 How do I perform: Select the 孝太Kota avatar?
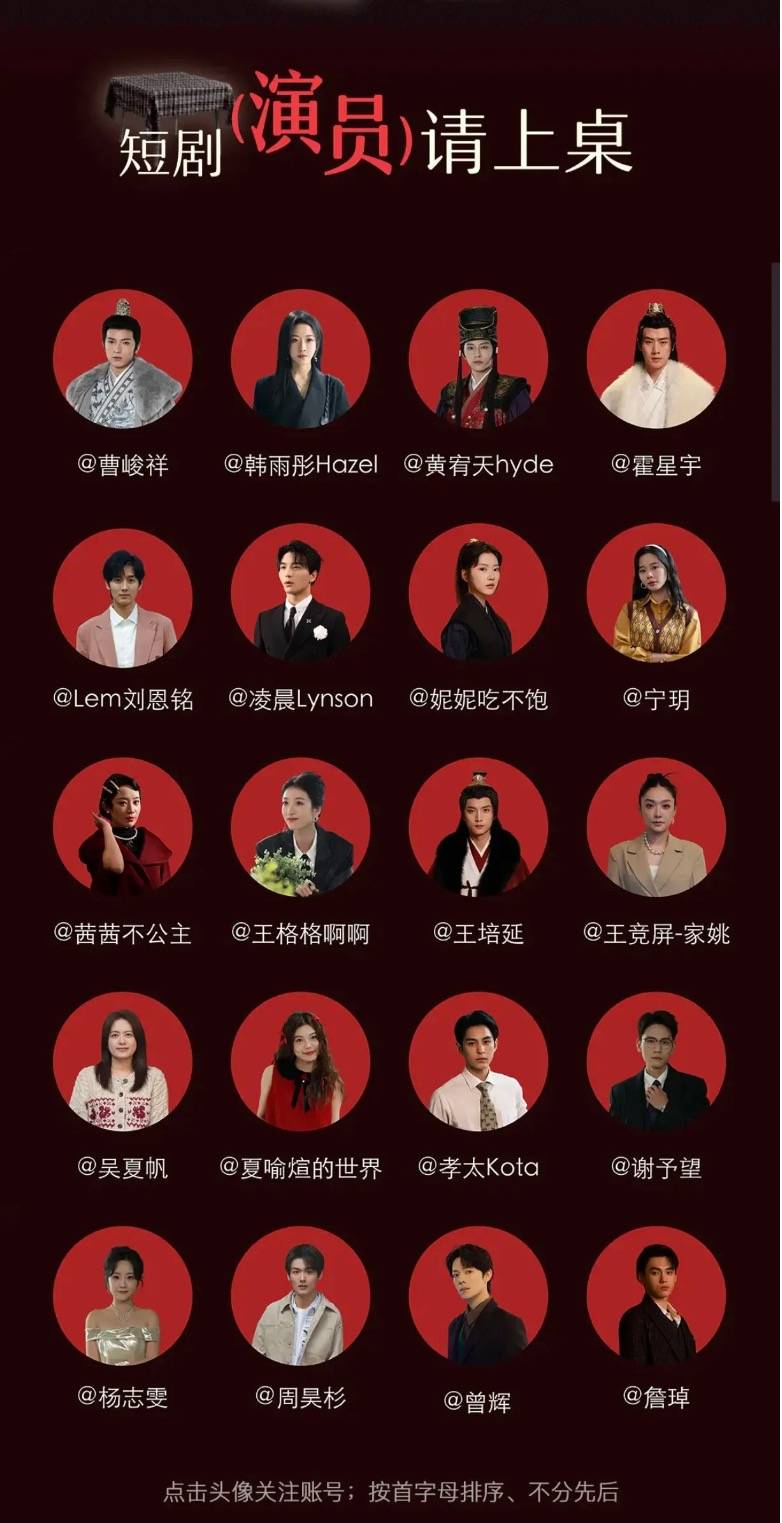click(x=479, y=1061)
